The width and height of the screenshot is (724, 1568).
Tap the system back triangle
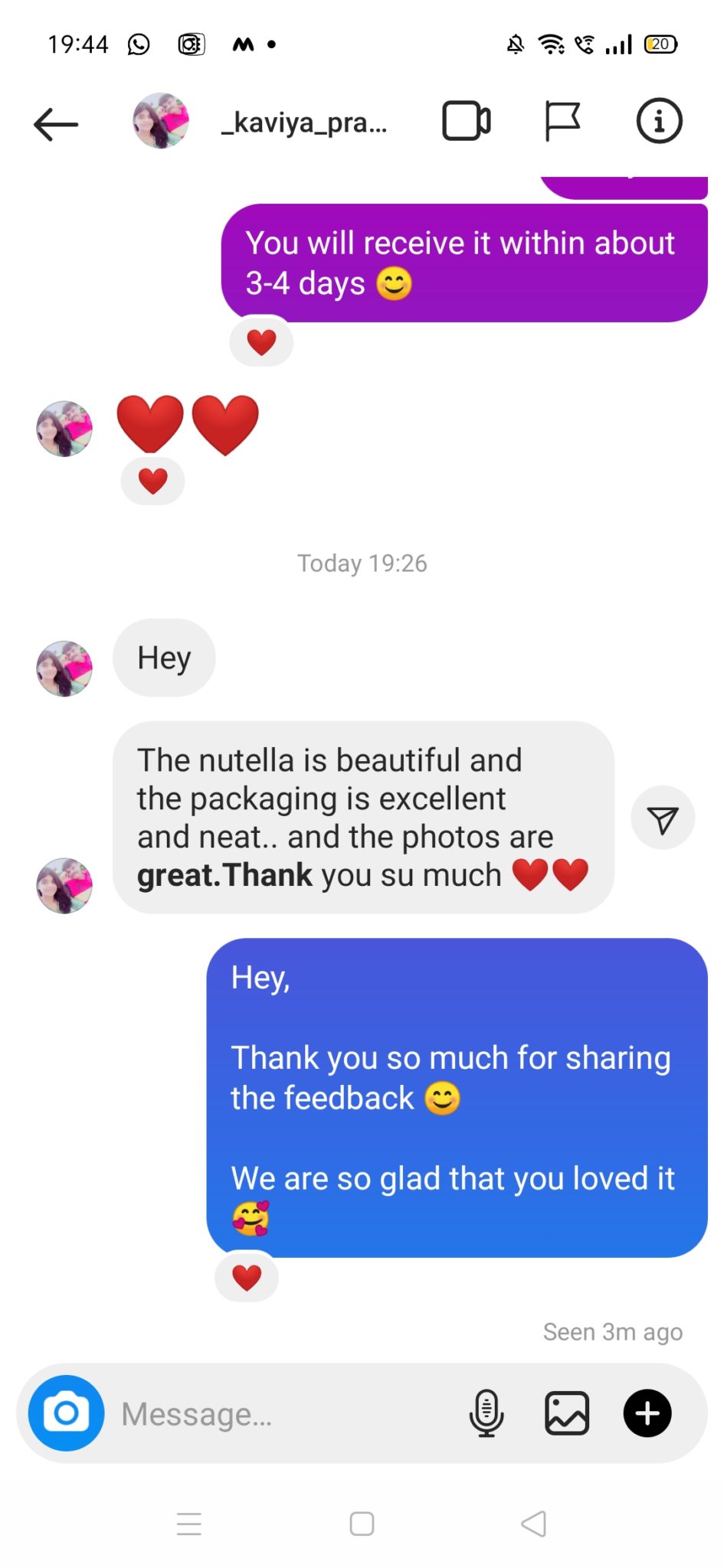coord(534,1524)
